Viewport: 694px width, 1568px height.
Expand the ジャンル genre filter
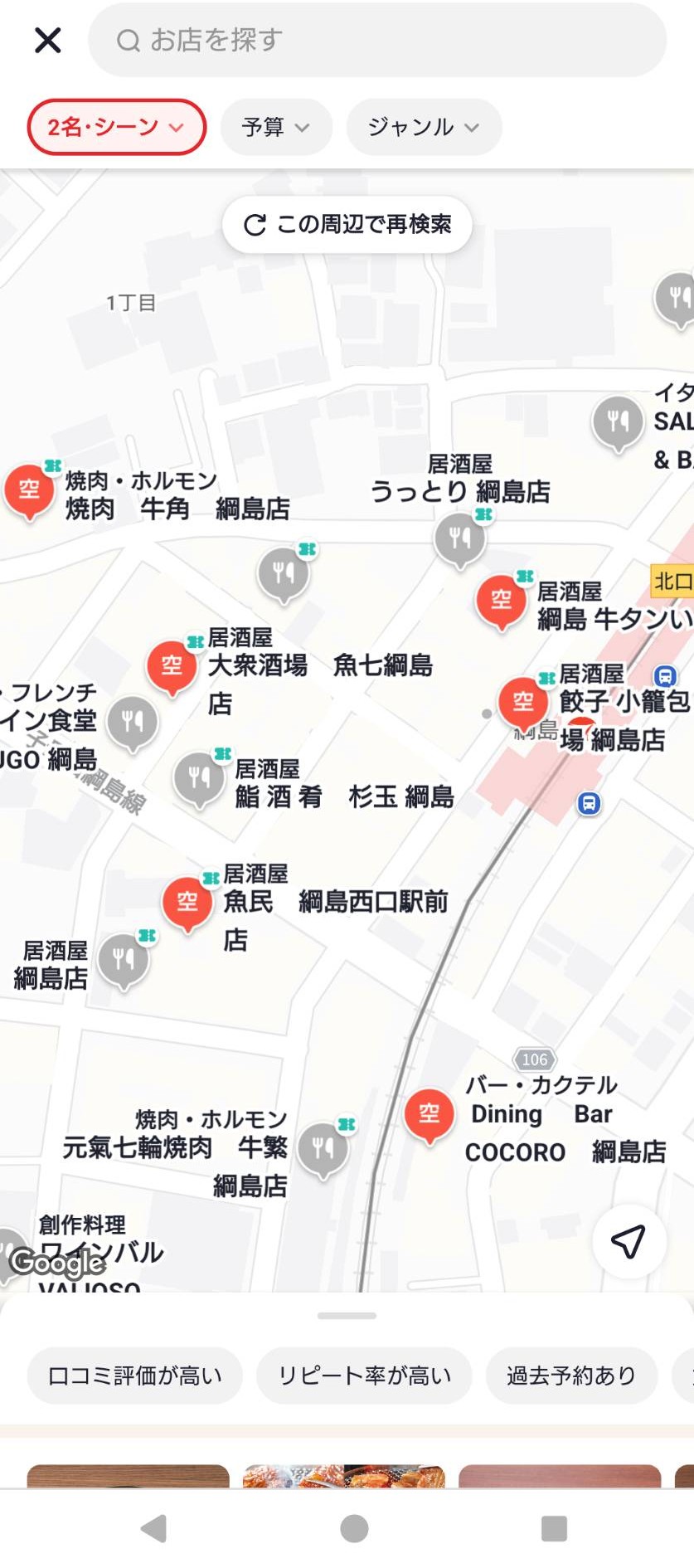[424, 127]
